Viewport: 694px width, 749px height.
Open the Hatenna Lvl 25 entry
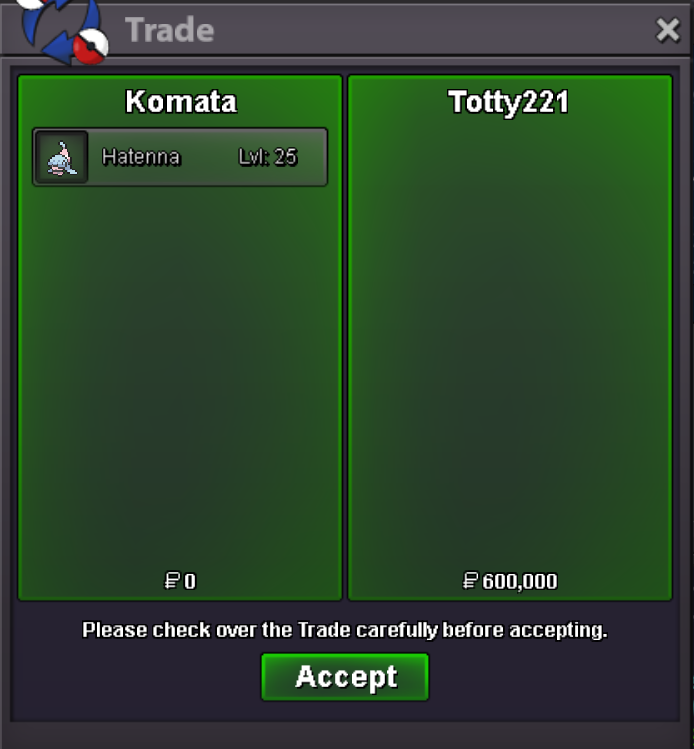[x=180, y=157]
